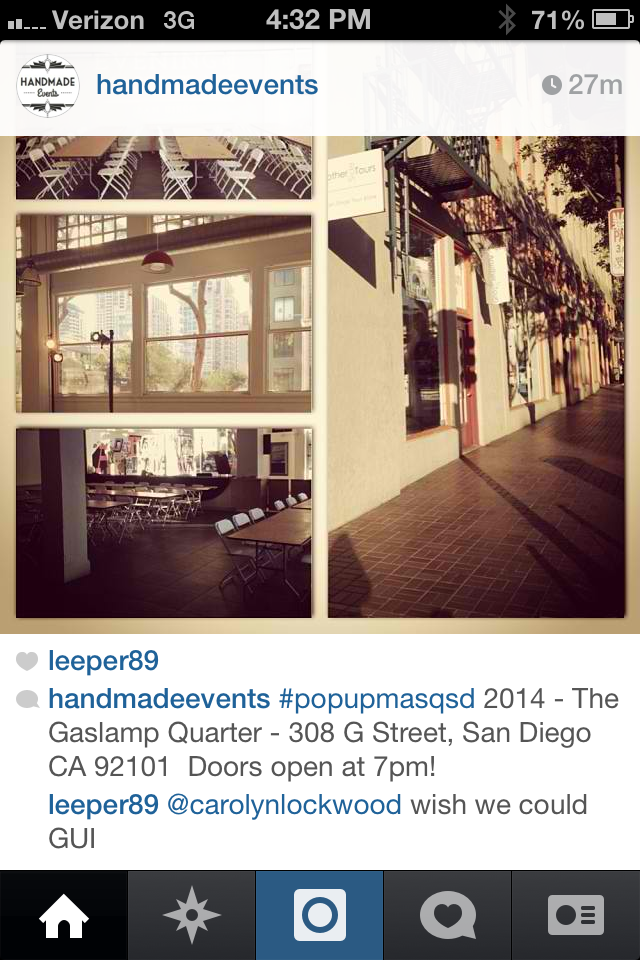Open the handmadeevents profile picture in the header

point(47,86)
